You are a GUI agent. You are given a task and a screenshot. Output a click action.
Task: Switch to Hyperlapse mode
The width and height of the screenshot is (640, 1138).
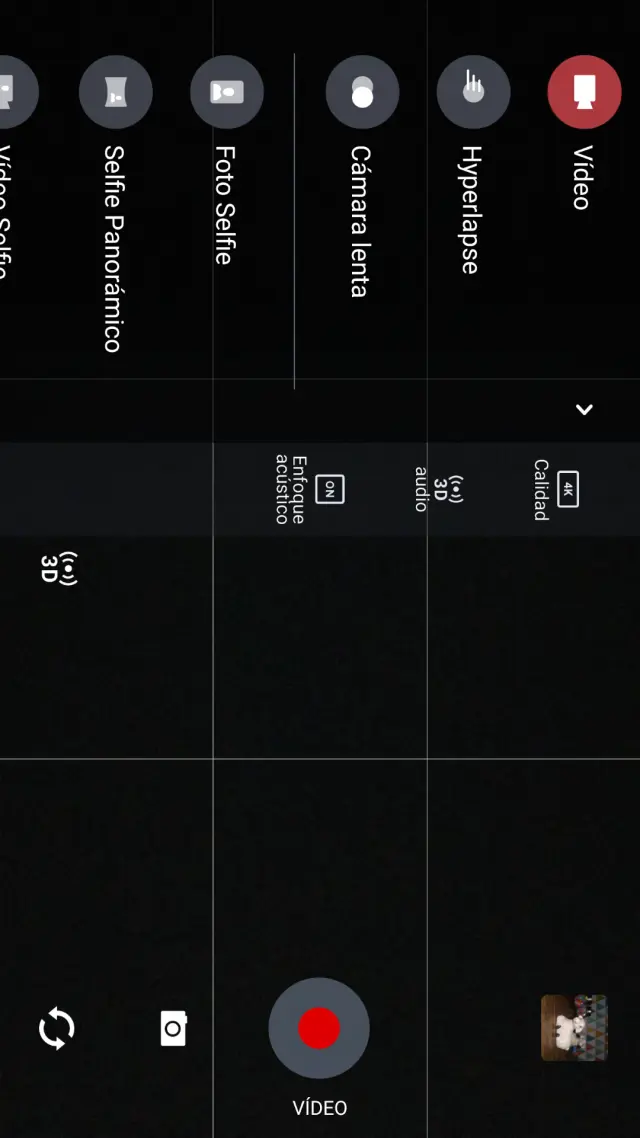tap(473, 92)
